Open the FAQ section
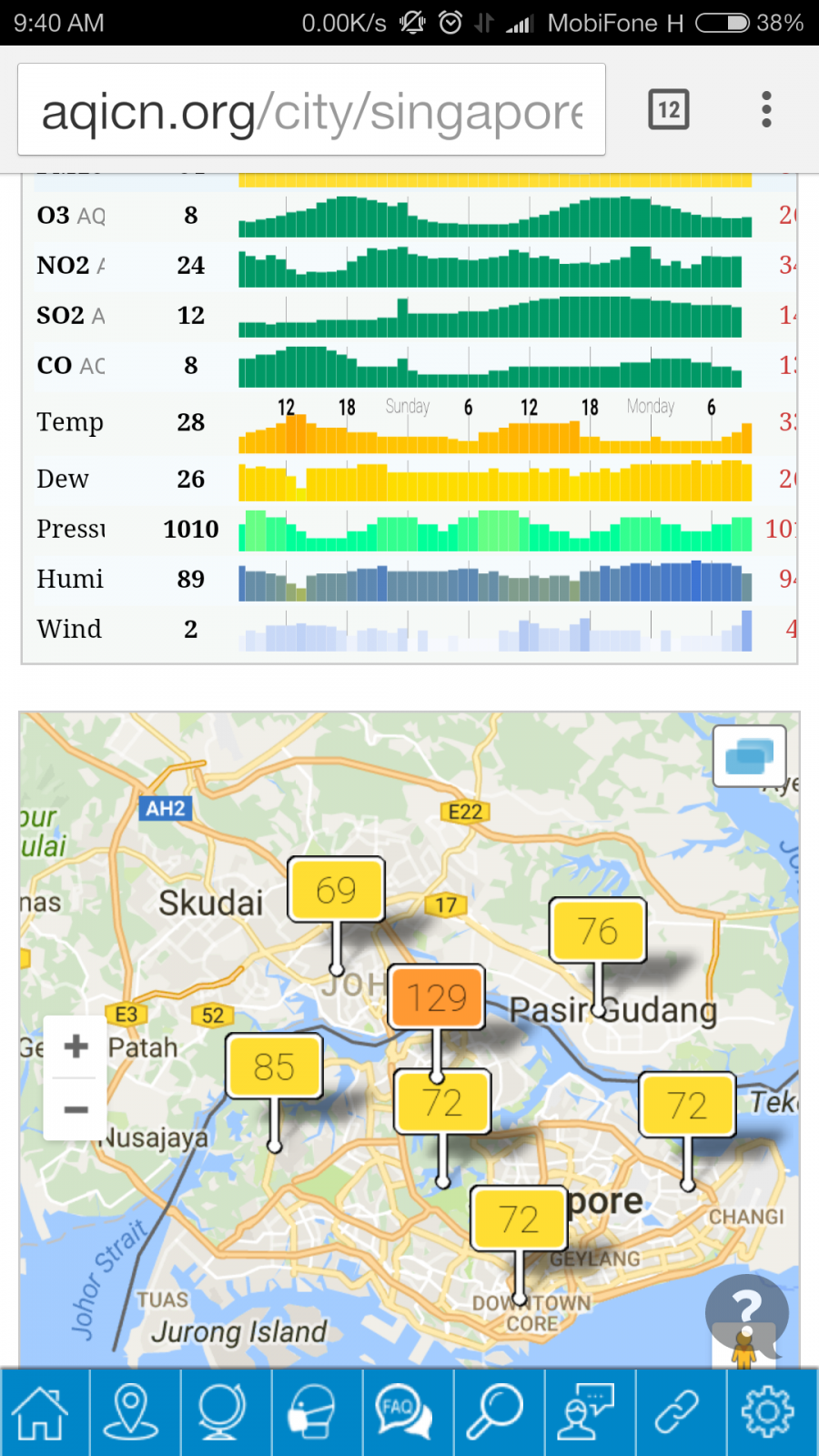The image size is (819, 1456). tap(404, 1412)
